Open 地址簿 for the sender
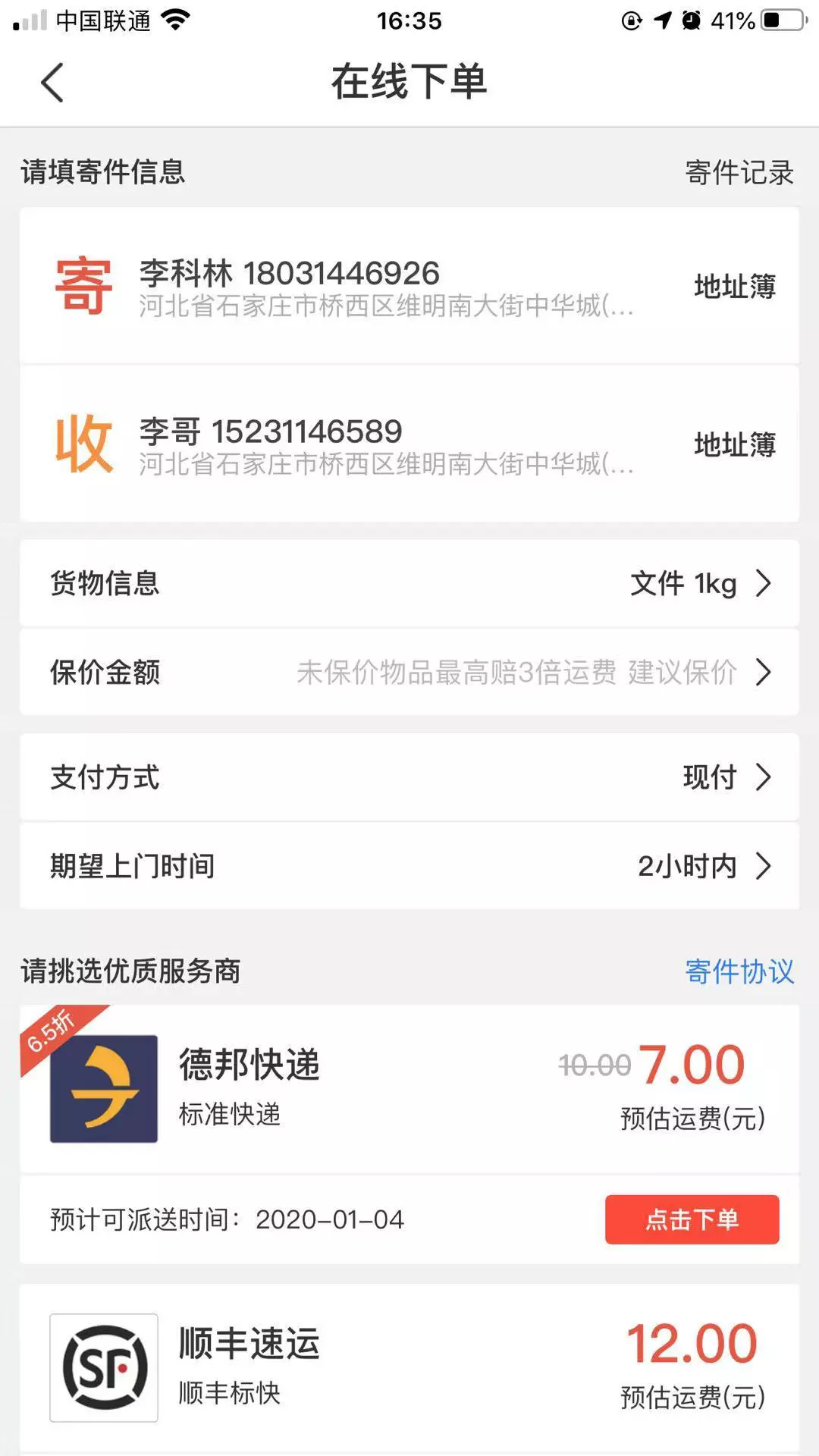 tap(734, 287)
